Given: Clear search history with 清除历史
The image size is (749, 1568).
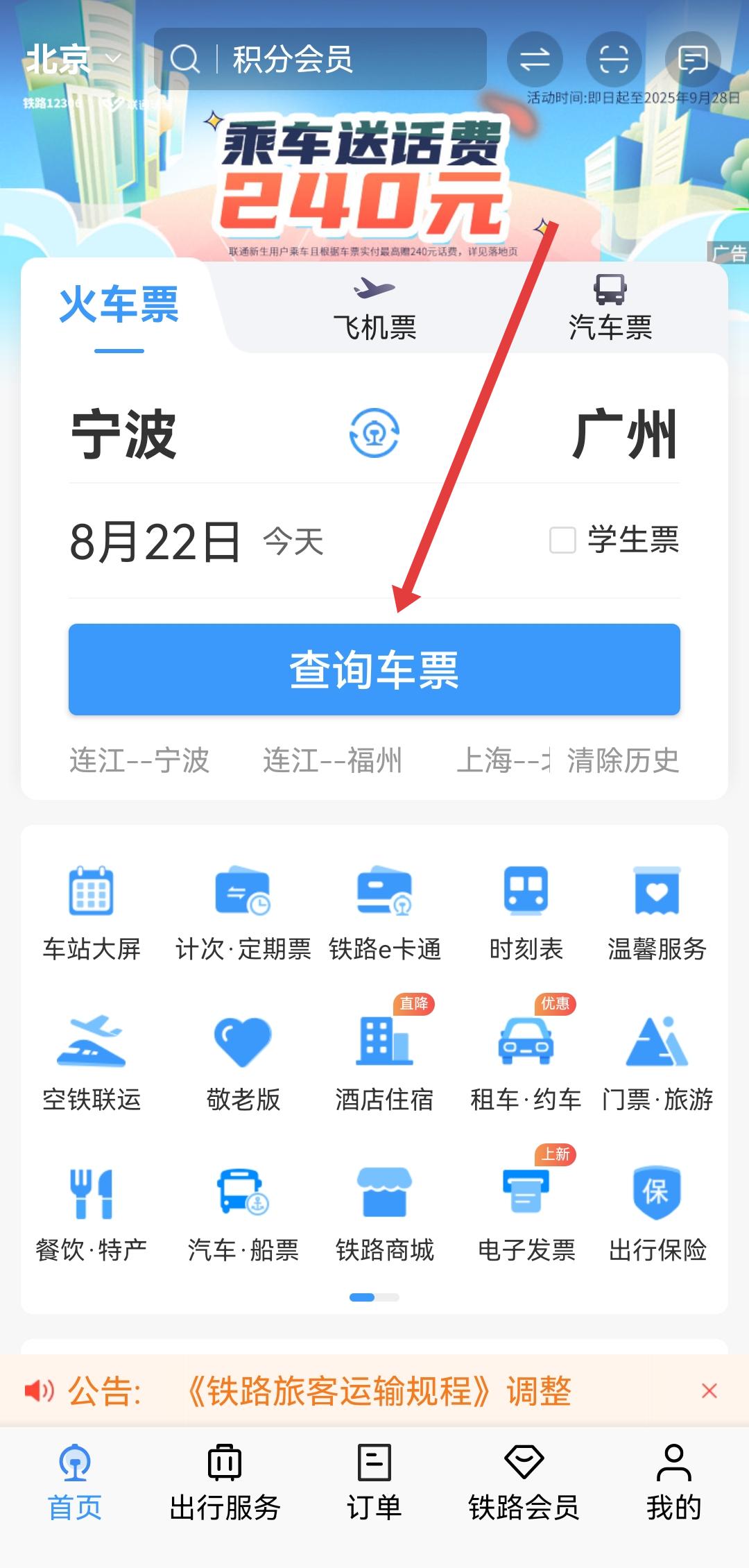Looking at the screenshot, I should coord(623,761).
